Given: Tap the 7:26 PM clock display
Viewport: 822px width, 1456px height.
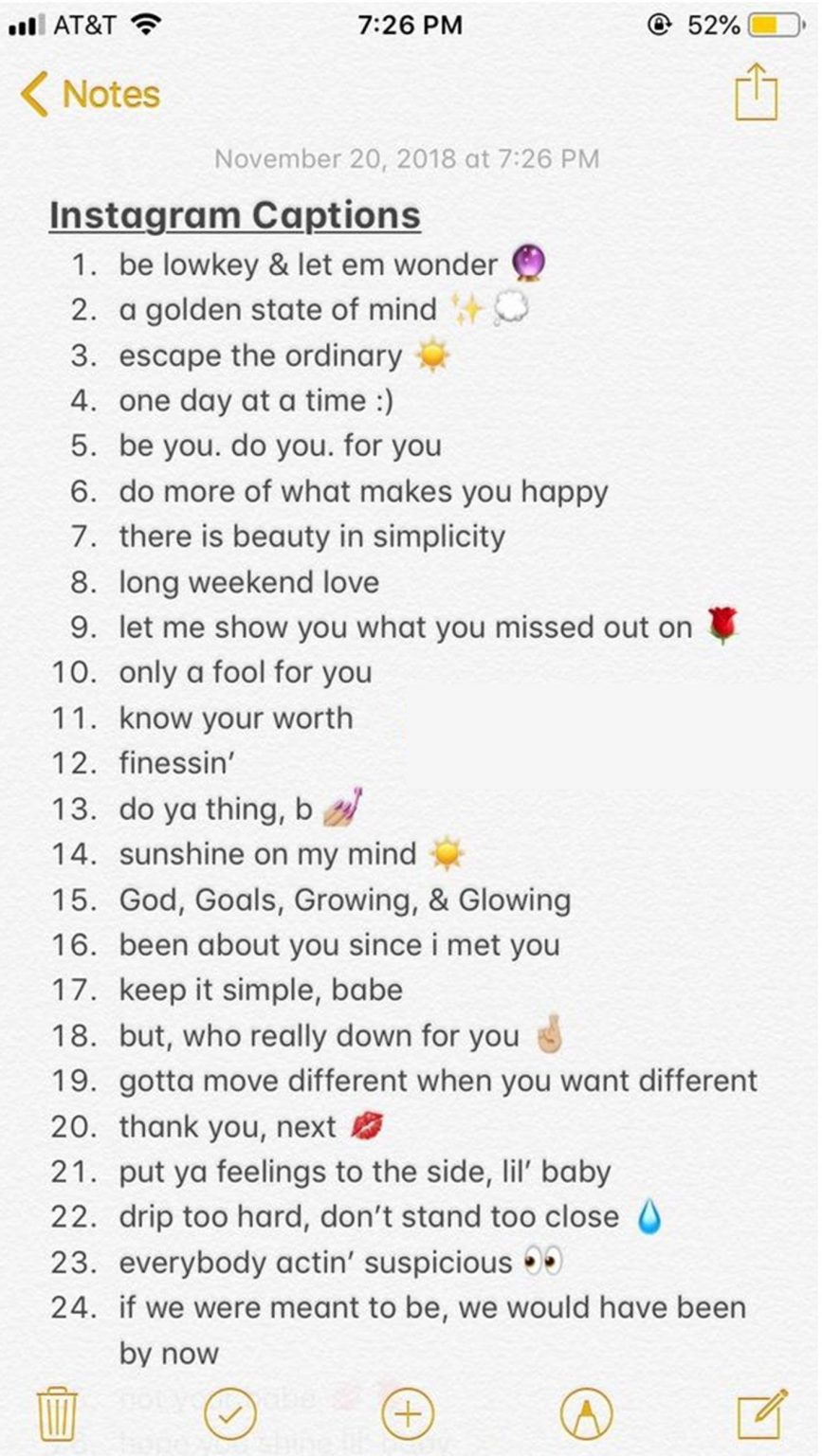Looking at the screenshot, I should [410, 25].
